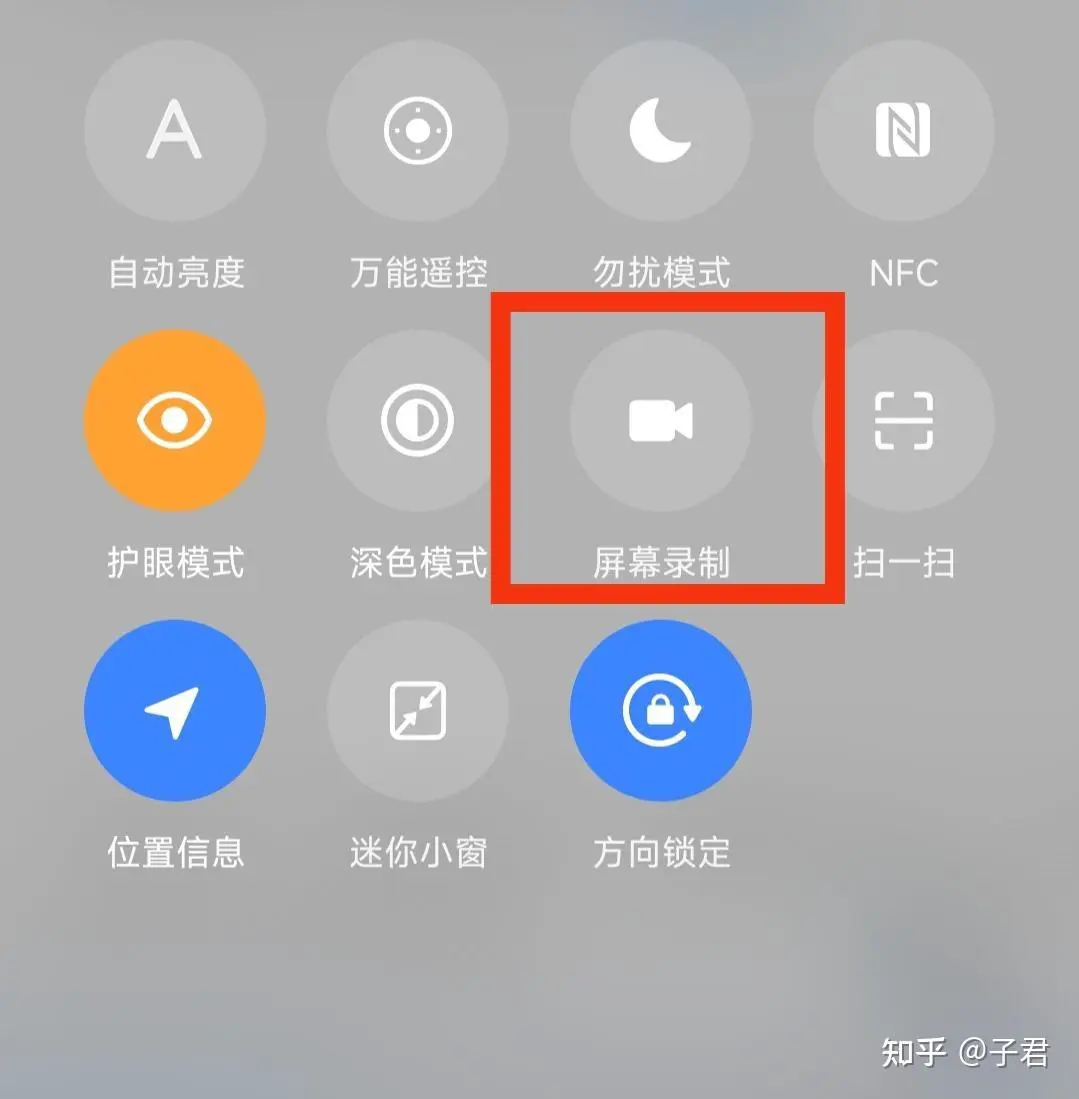Open the 万能遥控 universal remote tile
The height and width of the screenshot is (1099, 1079).
pyautogui.click(x=418, y=130)
